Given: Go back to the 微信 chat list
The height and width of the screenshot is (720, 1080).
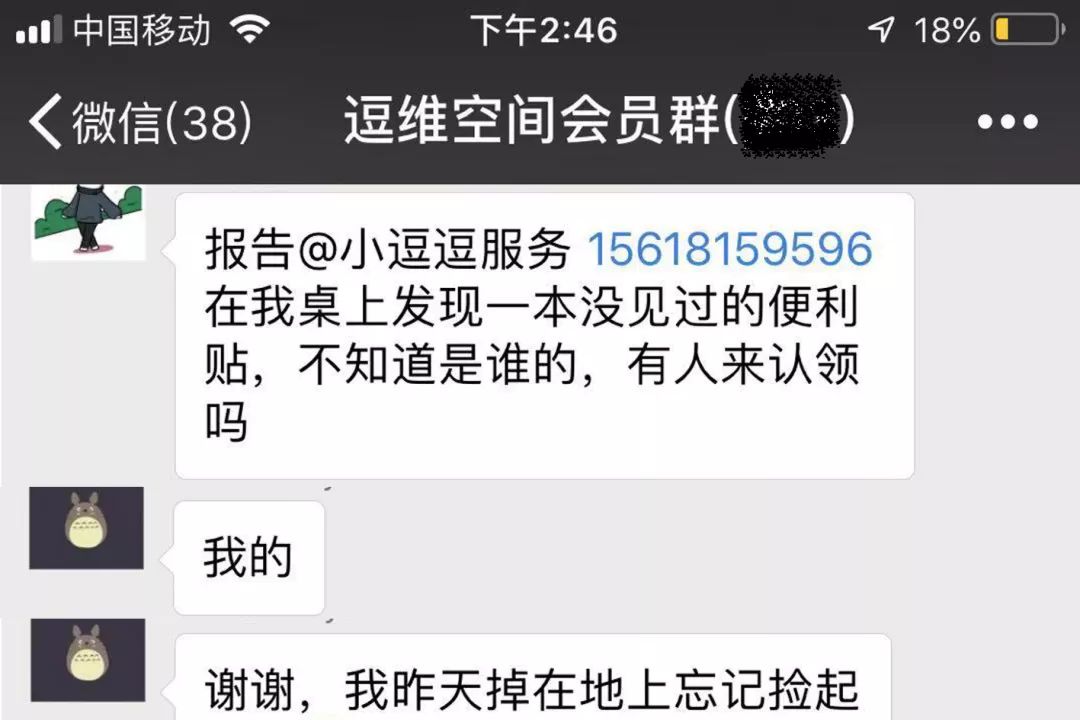Looking at the screenshot, I should coord(140,123).
